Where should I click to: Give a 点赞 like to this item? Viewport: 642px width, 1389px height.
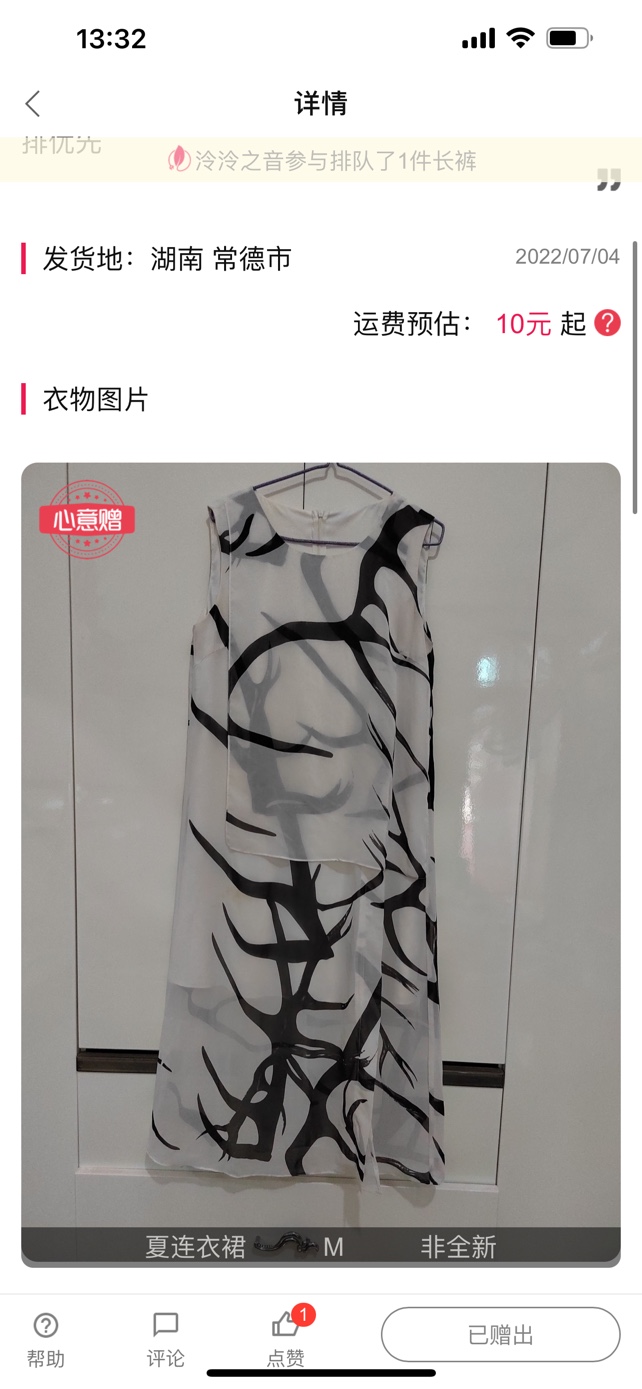pos(286,1336)
